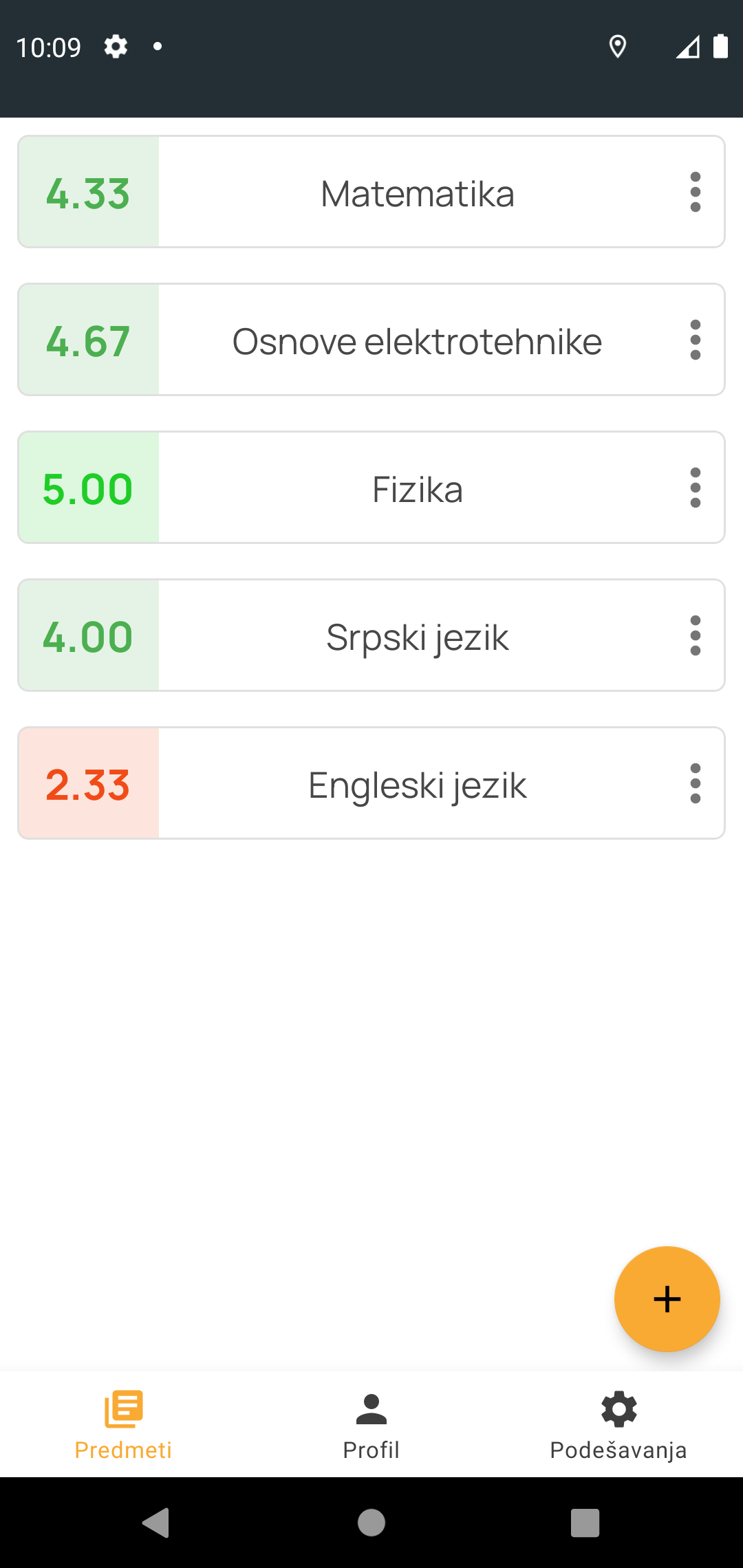Add a new subject with plus button
This screenshot has height=1568, width=743.
pos(667,1299)
